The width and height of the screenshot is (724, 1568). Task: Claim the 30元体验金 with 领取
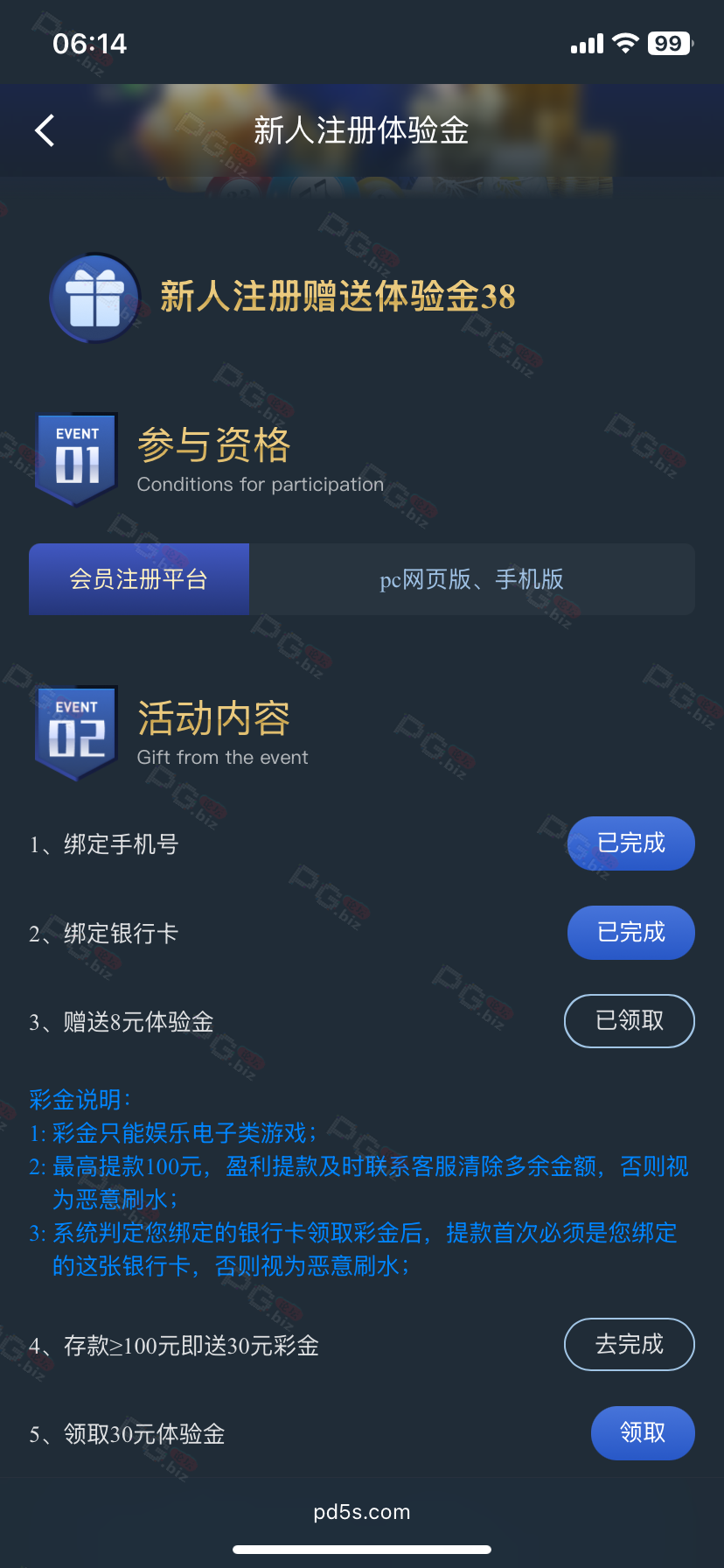643,1433
